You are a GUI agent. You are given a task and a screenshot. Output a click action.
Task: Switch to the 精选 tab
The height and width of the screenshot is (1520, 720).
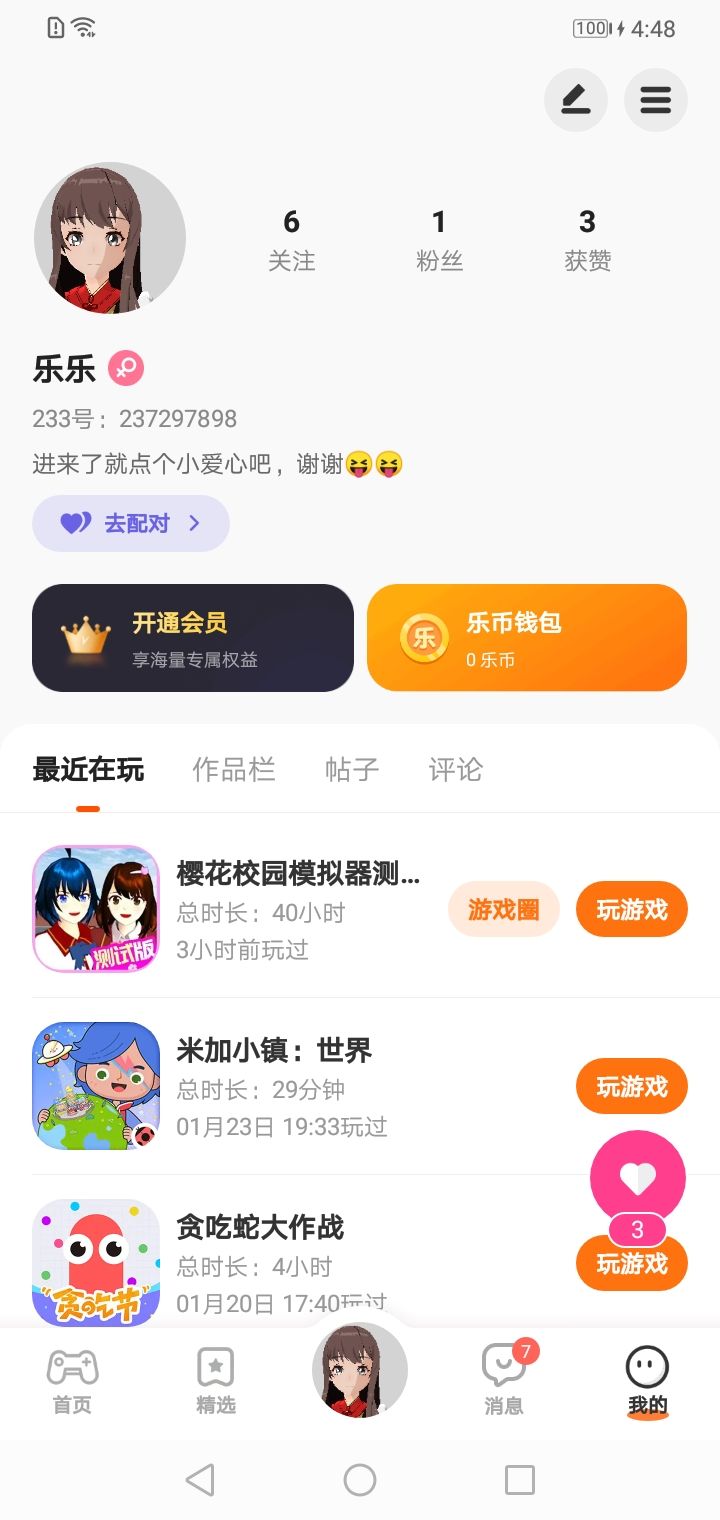tap(216, 1381)
